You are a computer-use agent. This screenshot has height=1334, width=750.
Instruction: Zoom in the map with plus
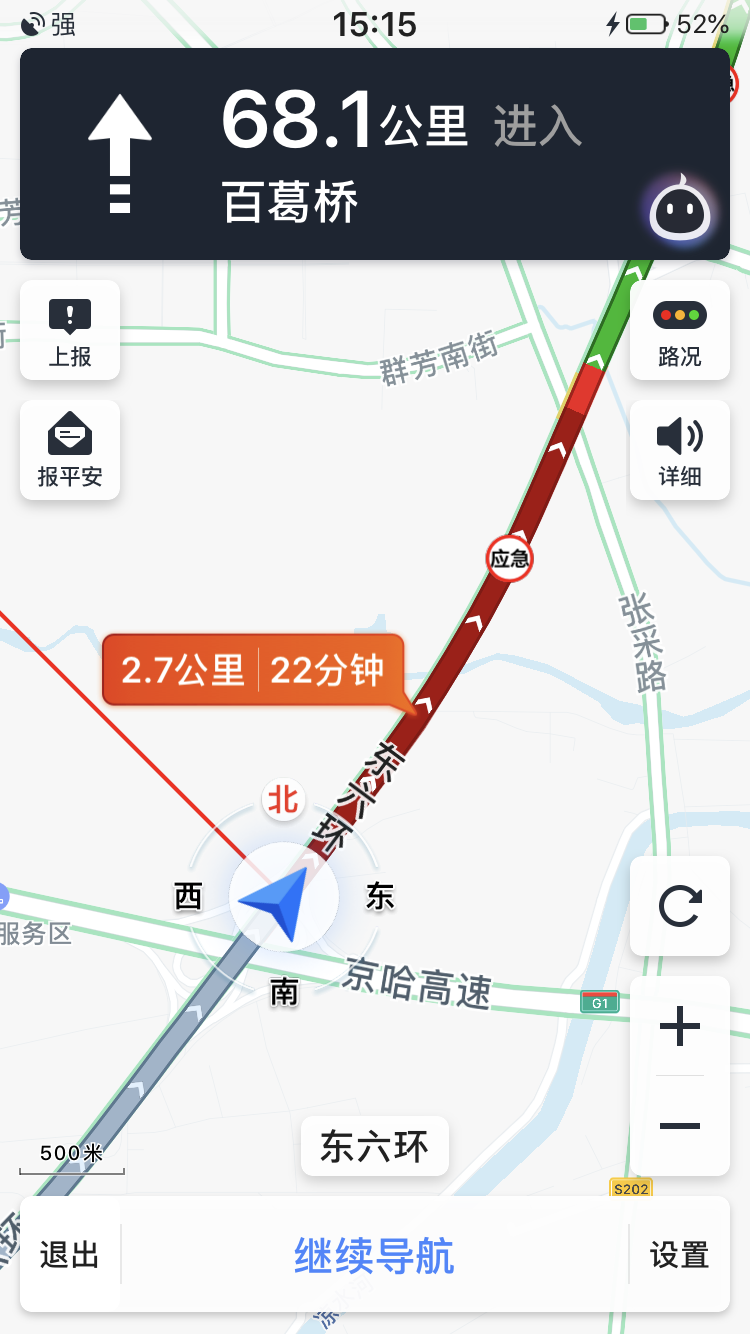tap(680, 1027)
